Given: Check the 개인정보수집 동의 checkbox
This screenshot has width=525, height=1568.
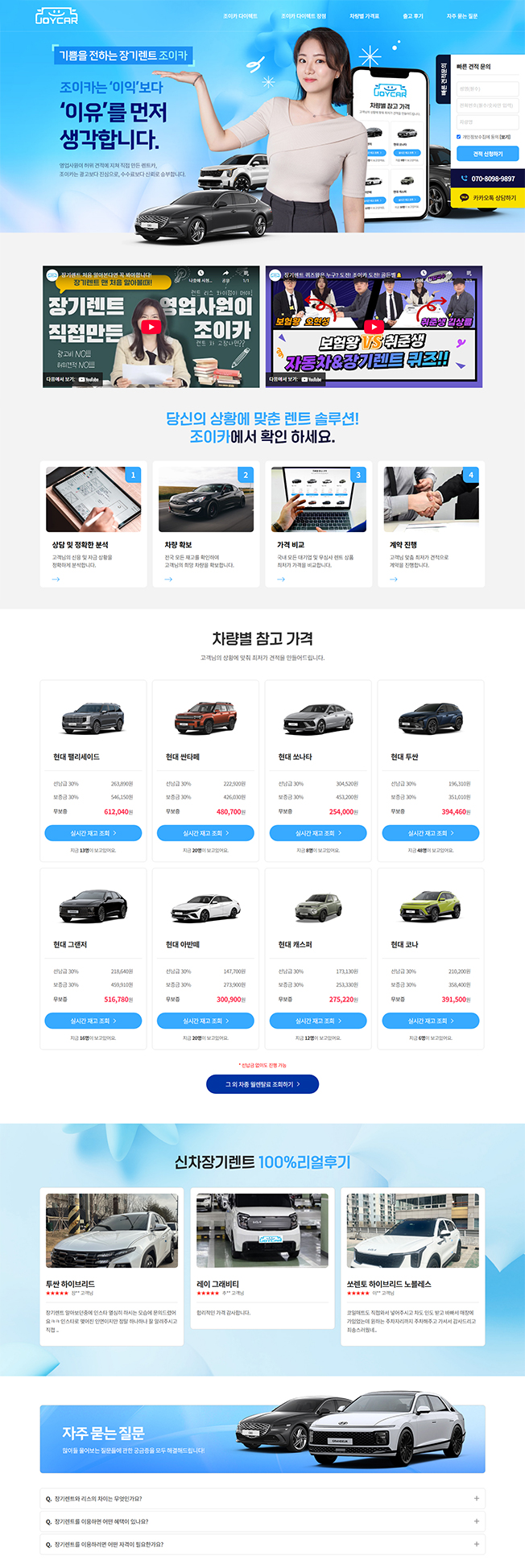Looking at the screenshot, I should pos(459,137).
